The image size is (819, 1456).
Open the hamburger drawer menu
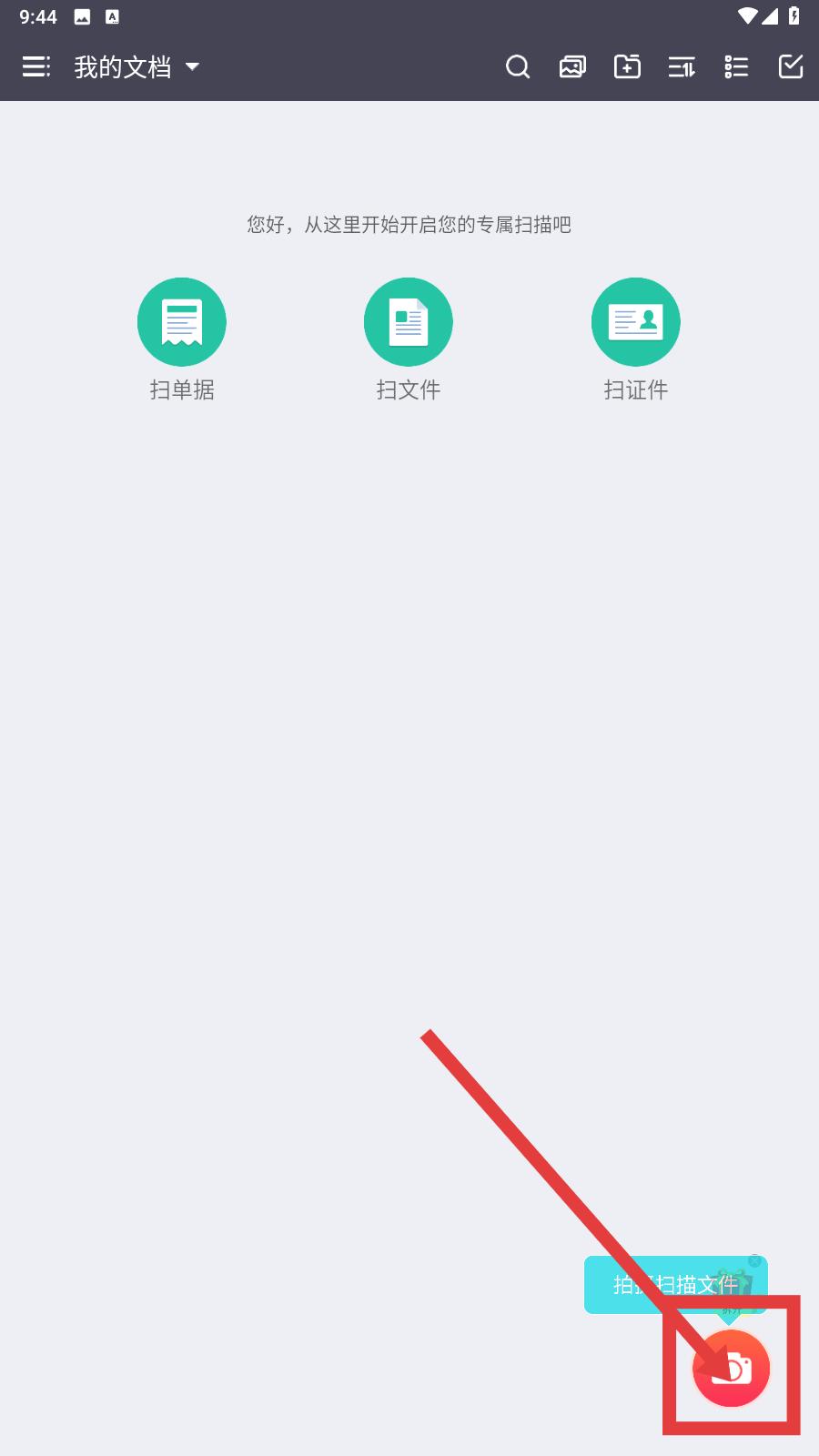[x=36, y=66]
